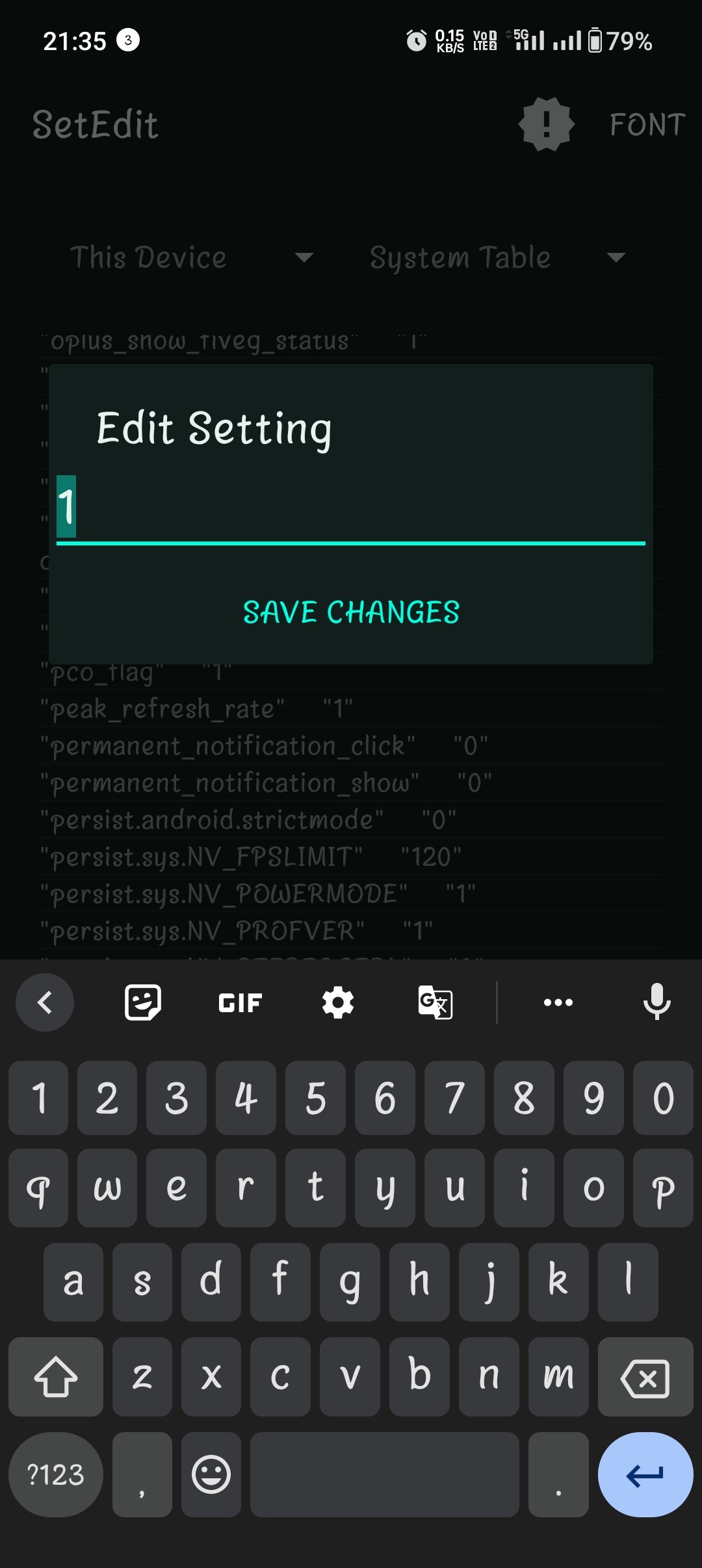
Task: Open keyboard translate tool
Action: [435, 1002]
